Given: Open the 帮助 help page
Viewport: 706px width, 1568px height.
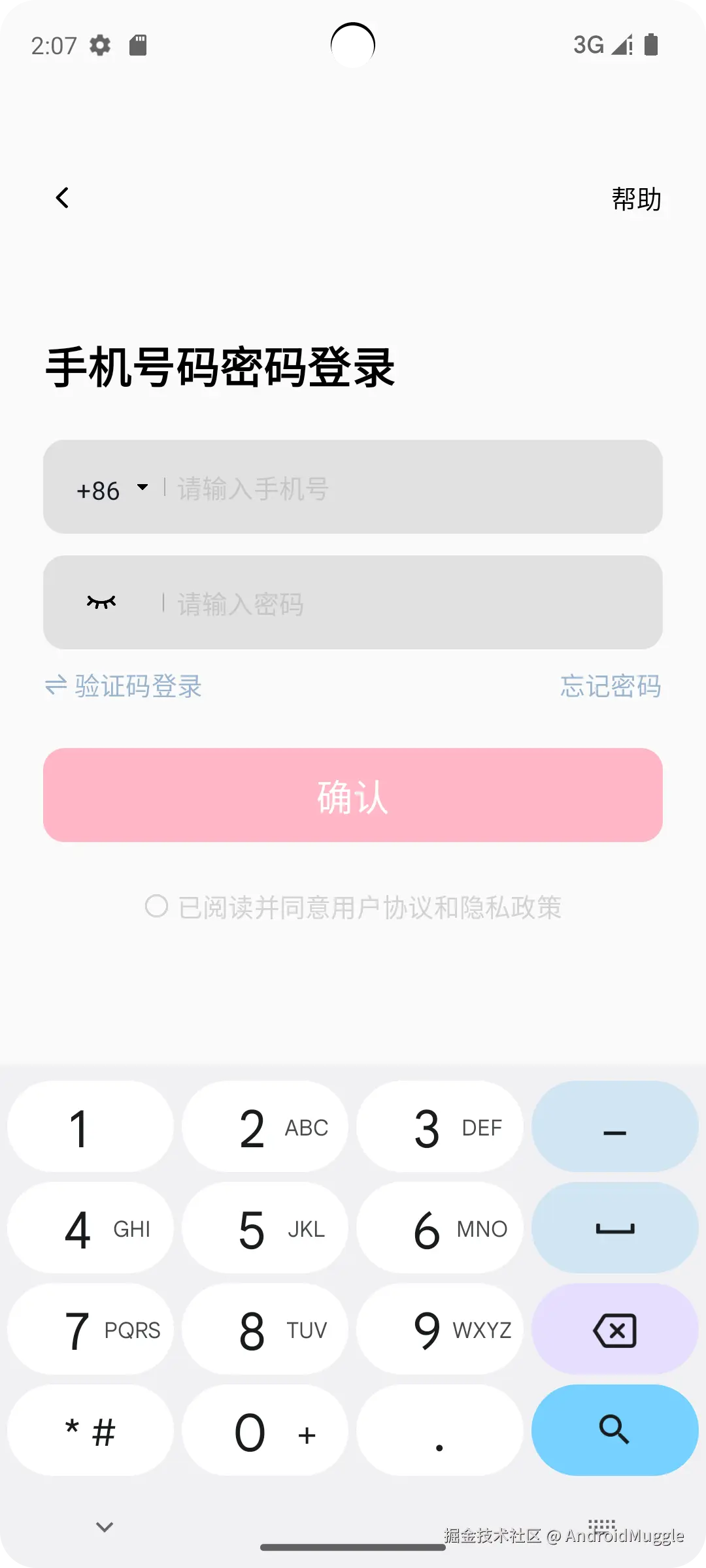Looking at the screenshot, I should click(637, 199).
